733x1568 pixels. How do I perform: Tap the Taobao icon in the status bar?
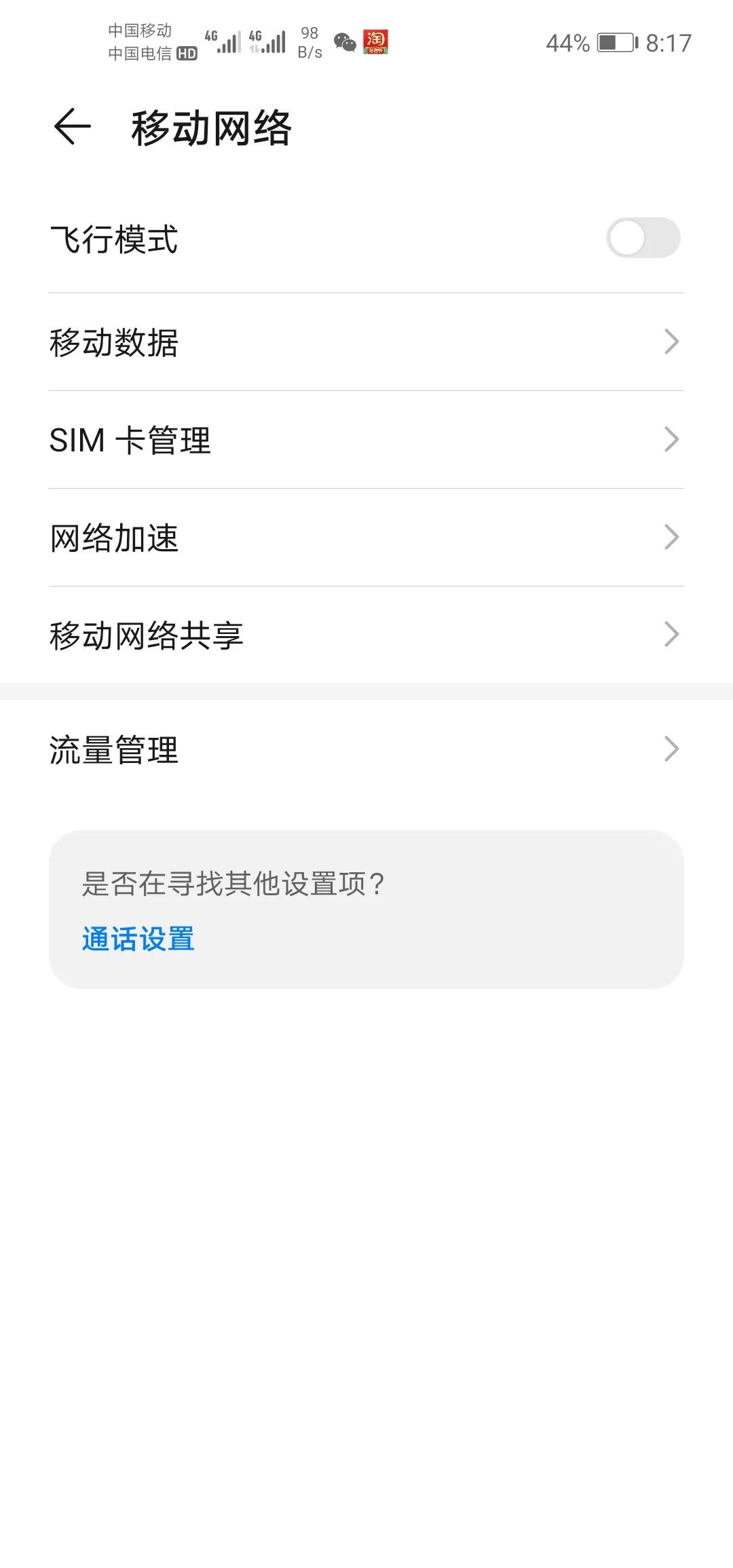(x=377, y=42)
